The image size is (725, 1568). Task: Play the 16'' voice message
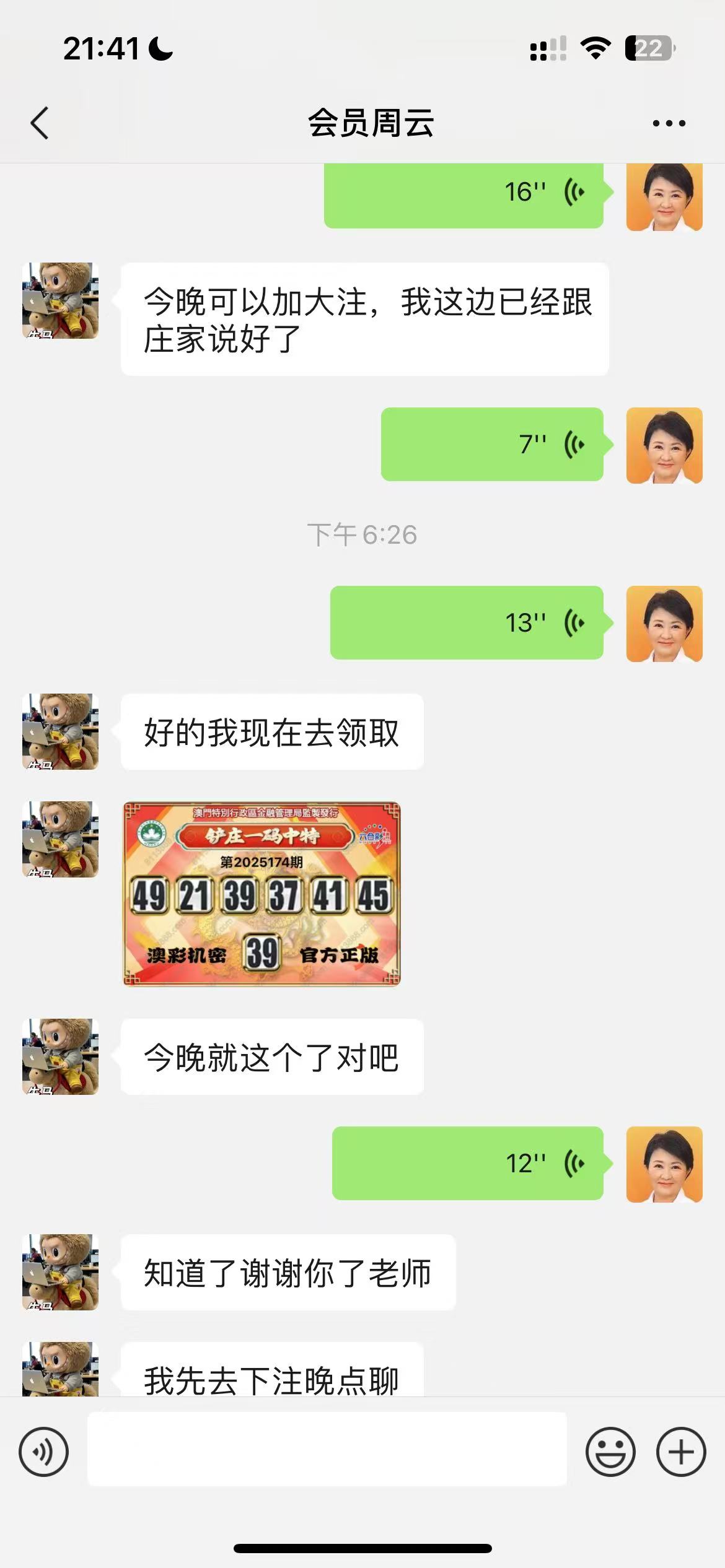[x=464, y=193]
